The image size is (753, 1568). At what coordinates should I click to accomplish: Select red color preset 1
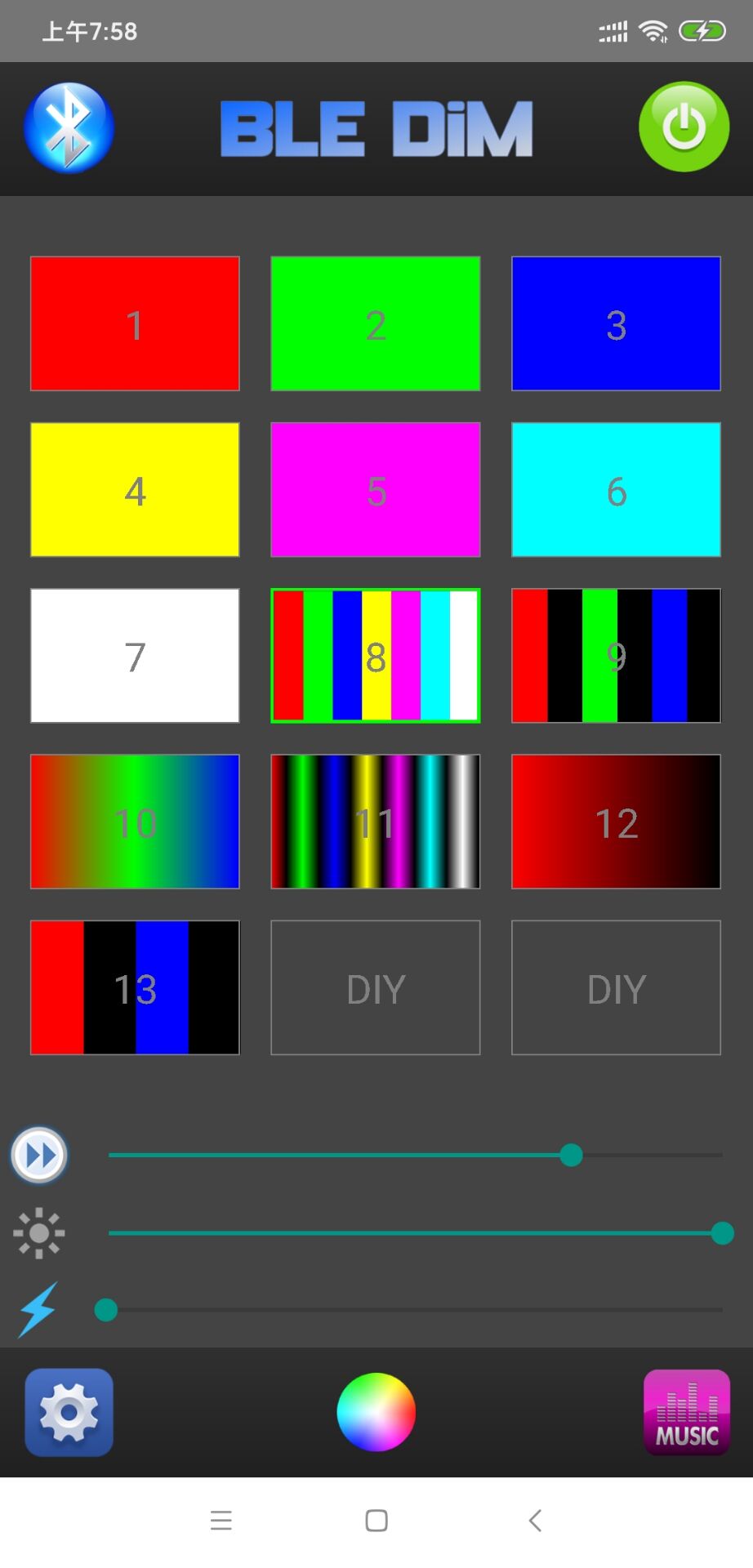(135, 323)
